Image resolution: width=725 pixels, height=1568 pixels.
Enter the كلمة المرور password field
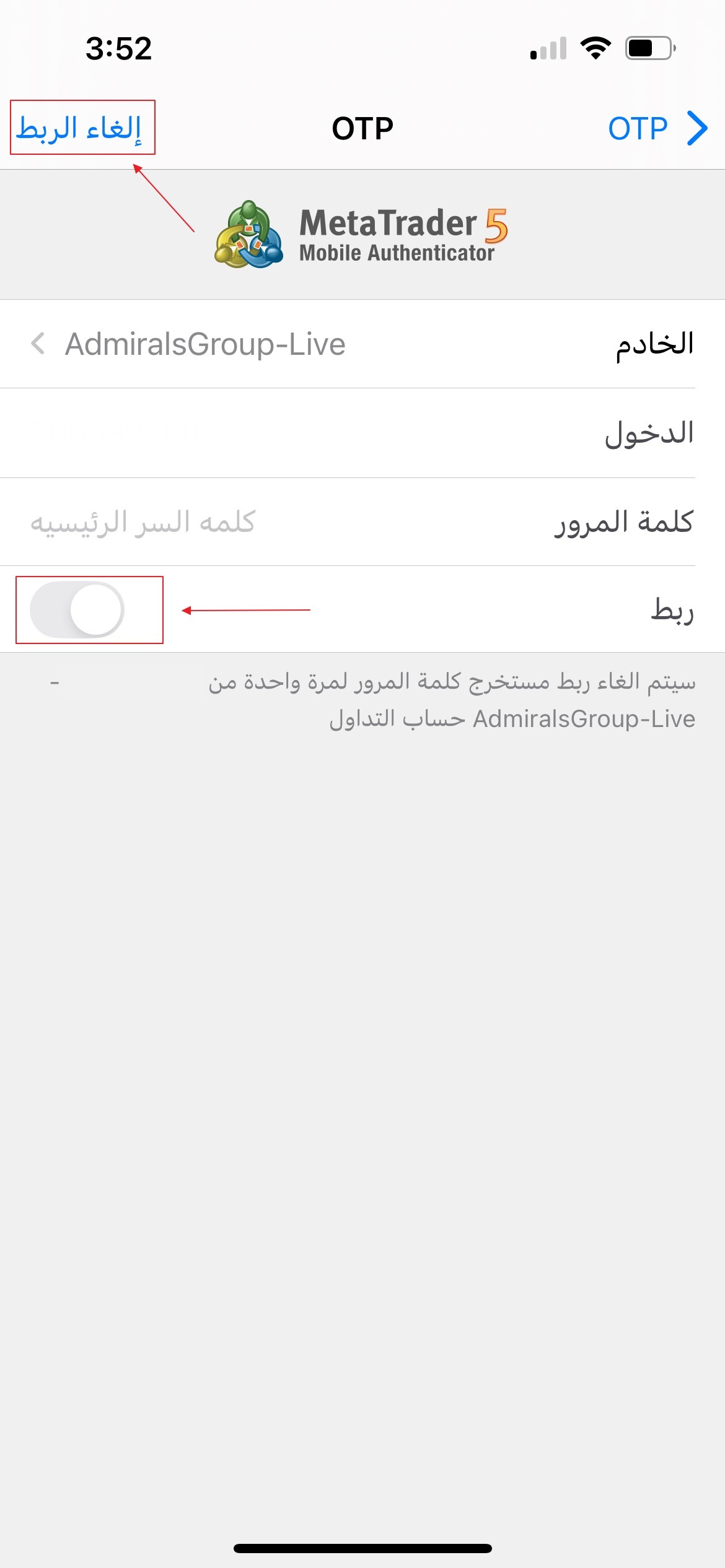coord(362,521)
